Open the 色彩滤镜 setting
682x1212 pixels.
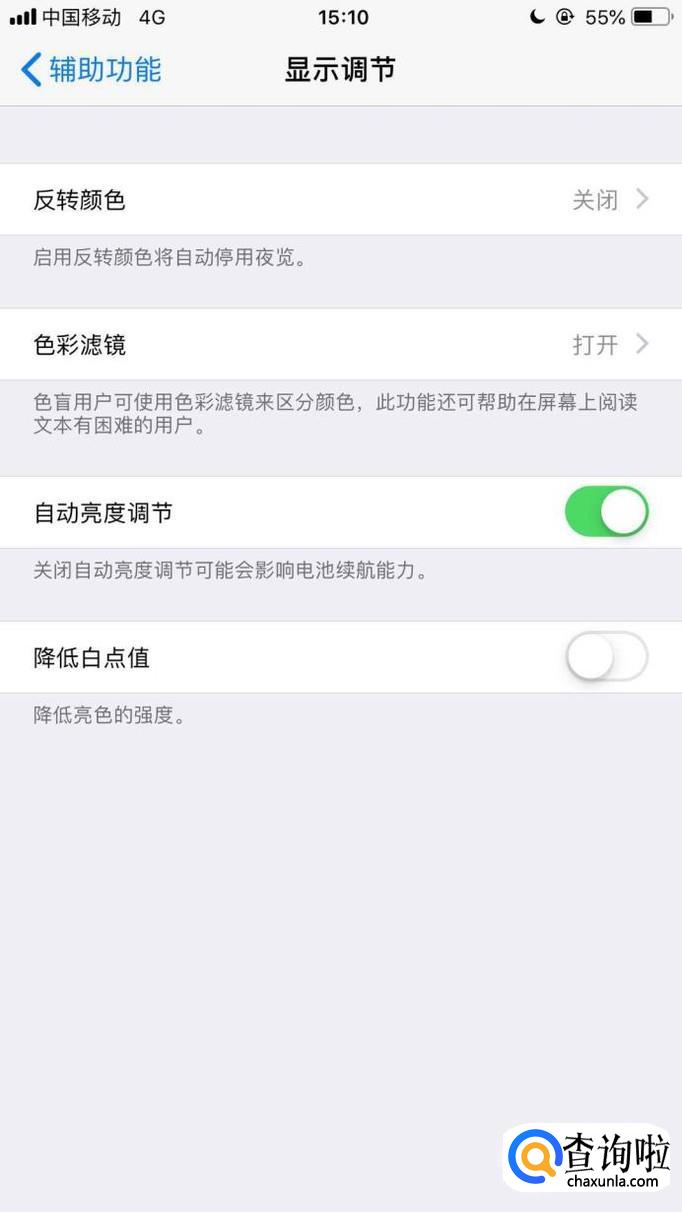point(341,345)
